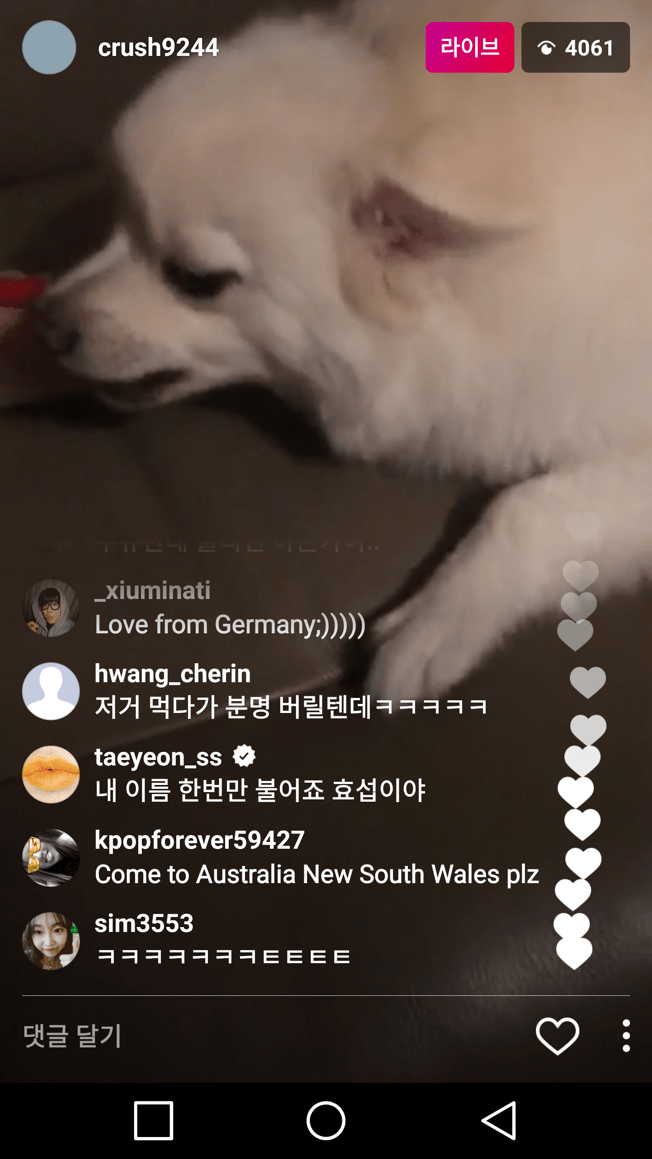Tap the crush9244 username
The height and width of the screenshot is (1159, 652).
coord(158,47)
